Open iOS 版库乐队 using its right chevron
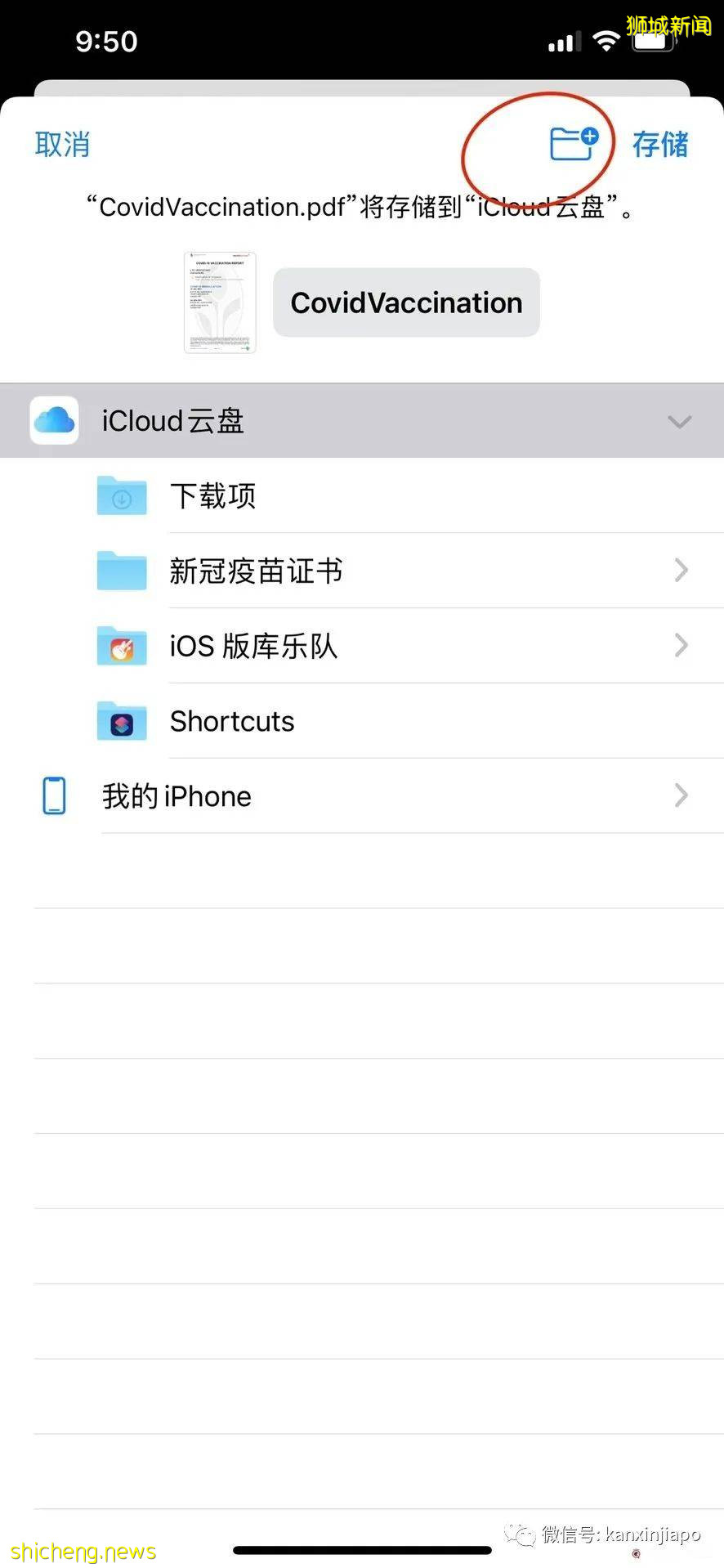 [682, 646]
